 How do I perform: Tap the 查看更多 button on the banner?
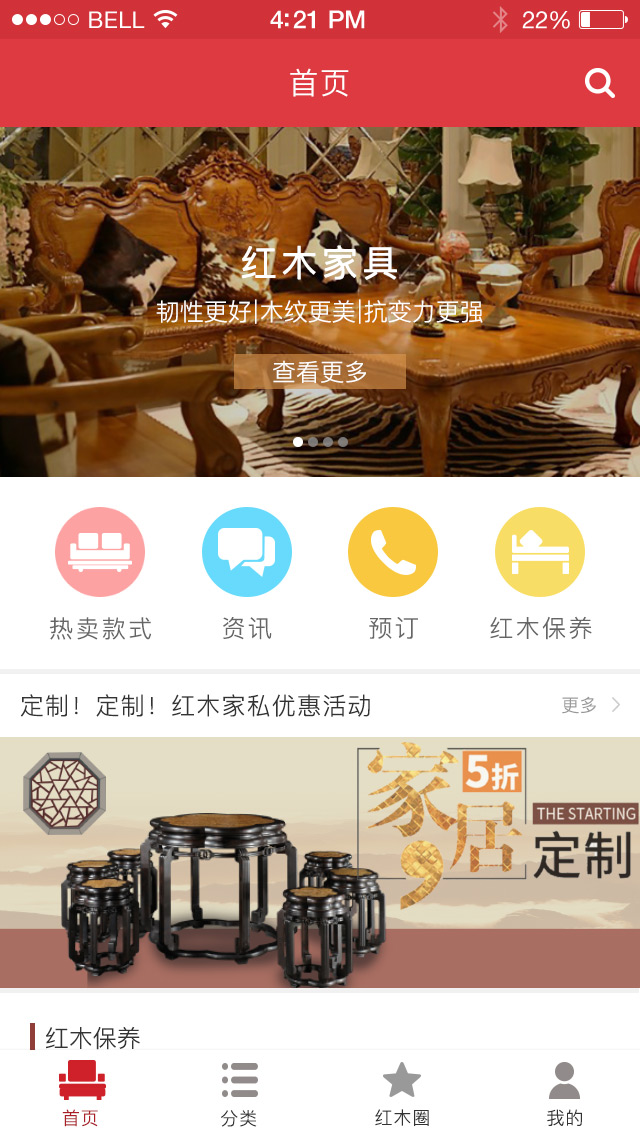[x=320, y=372]
